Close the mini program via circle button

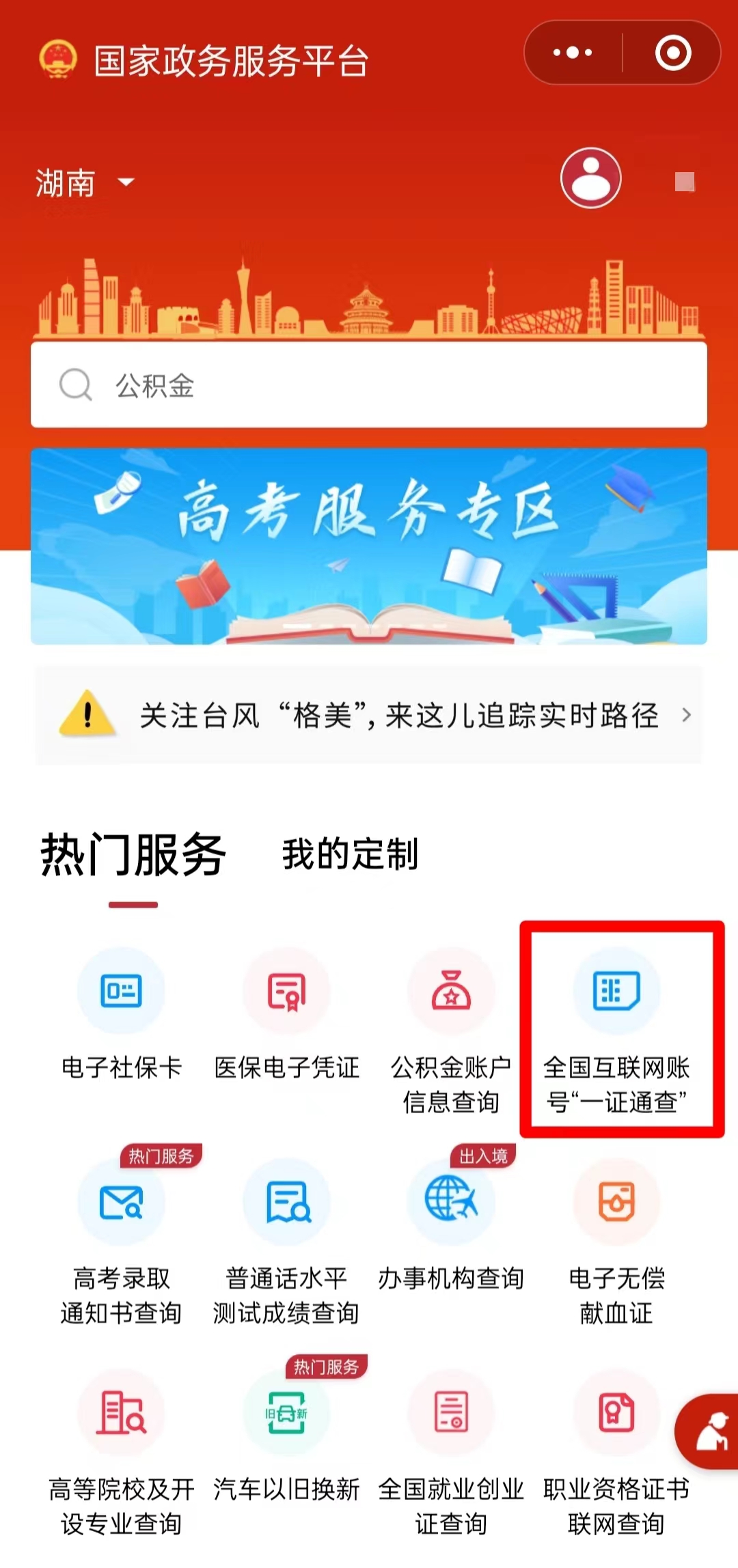(x=672, y=53)
